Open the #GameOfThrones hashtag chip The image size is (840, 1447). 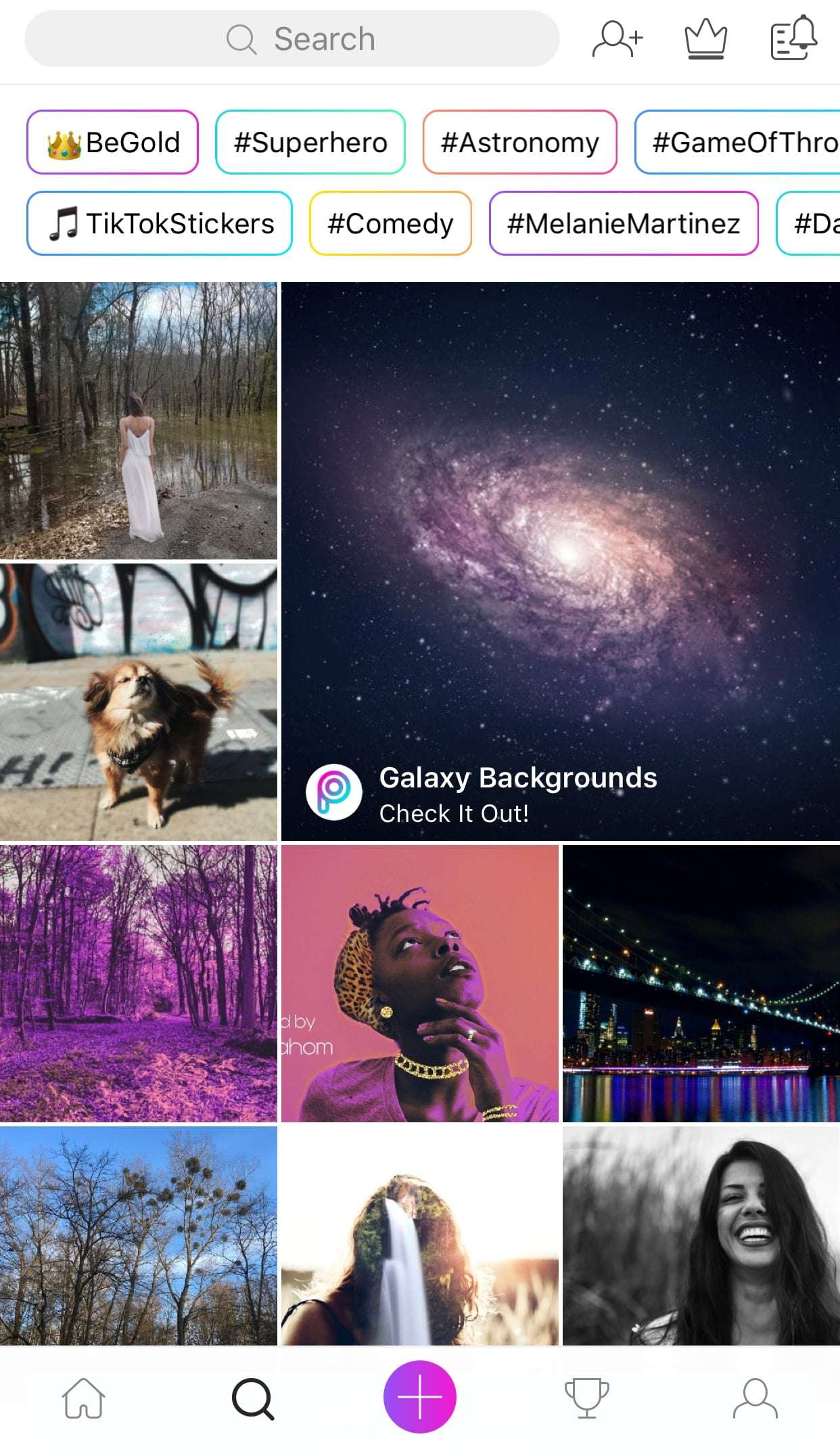(744, 142)
